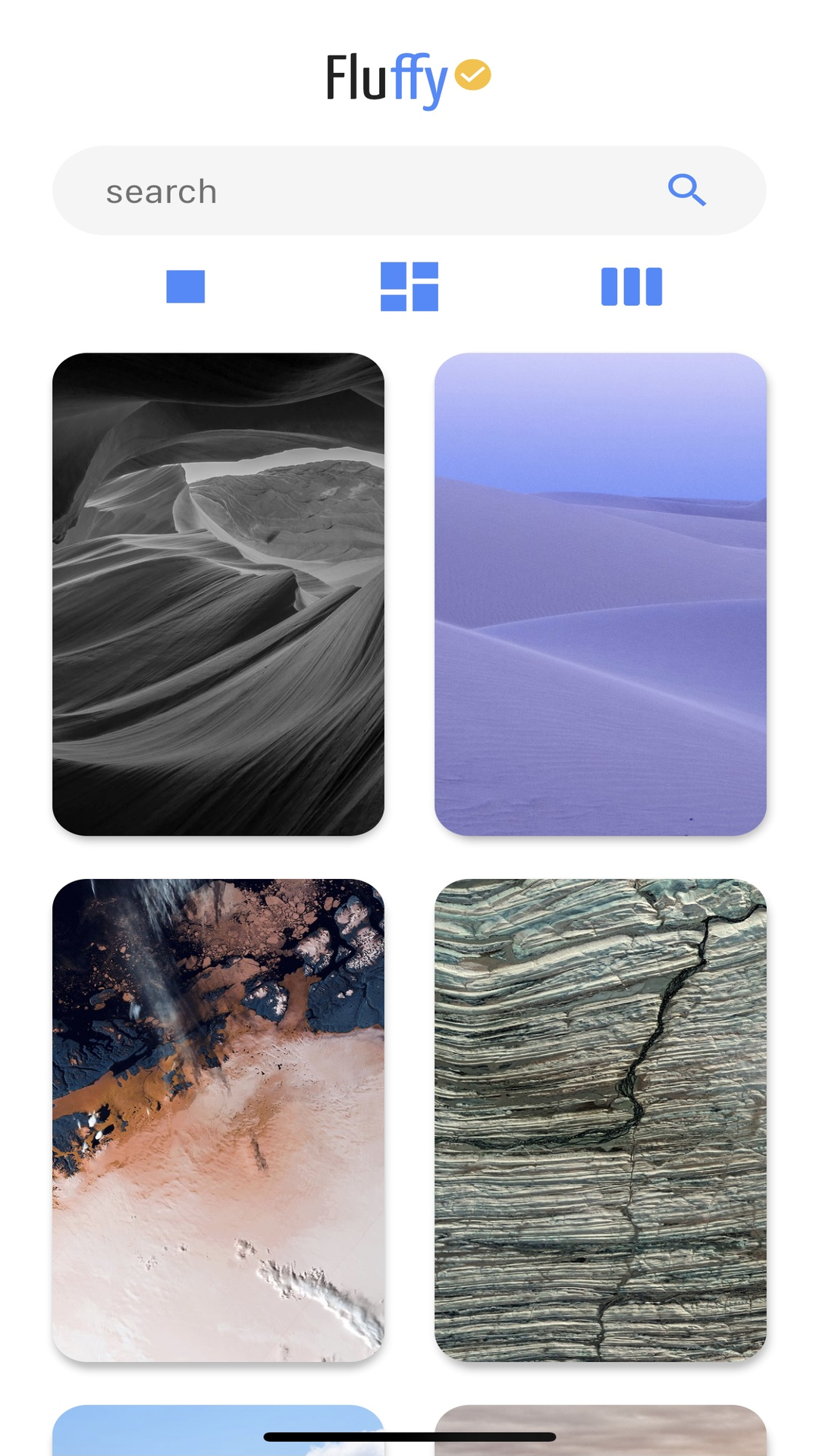
Task: View the orange and white aerial wallpaper
Action: (x=218, y=1120)
